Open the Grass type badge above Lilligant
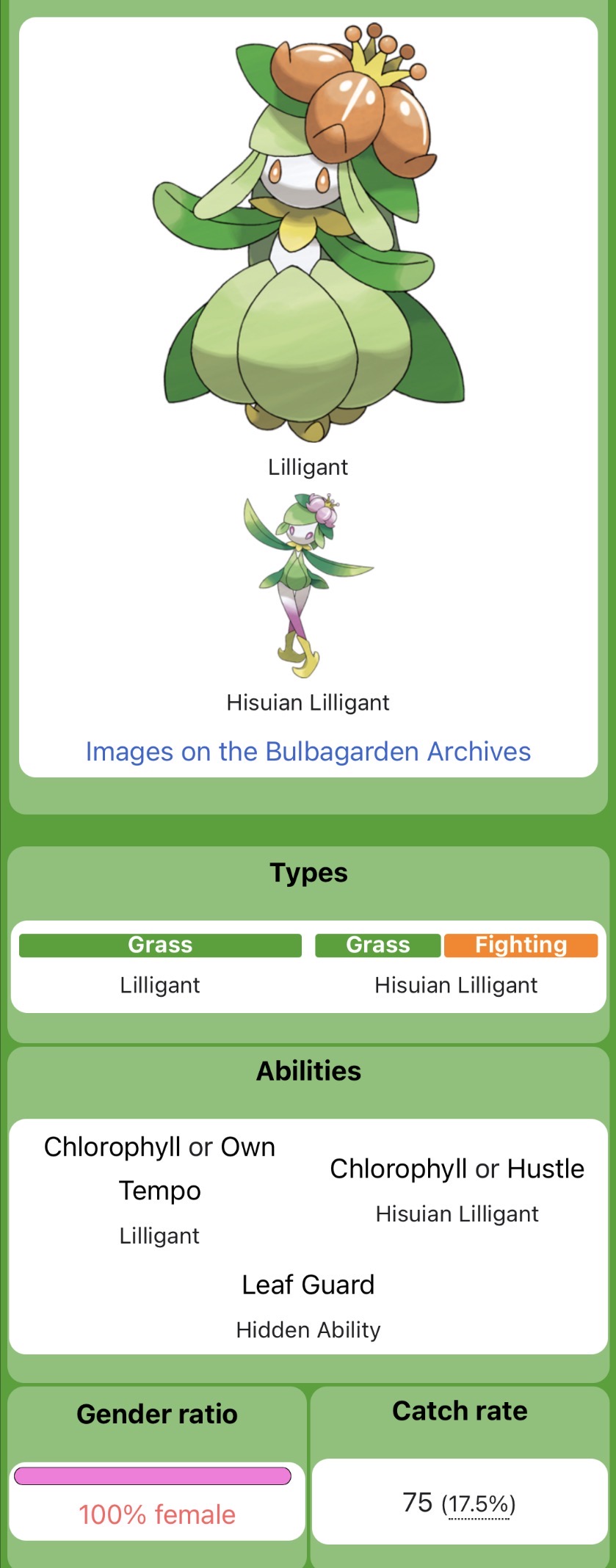The image size is (616, 1568). (160, 945)
